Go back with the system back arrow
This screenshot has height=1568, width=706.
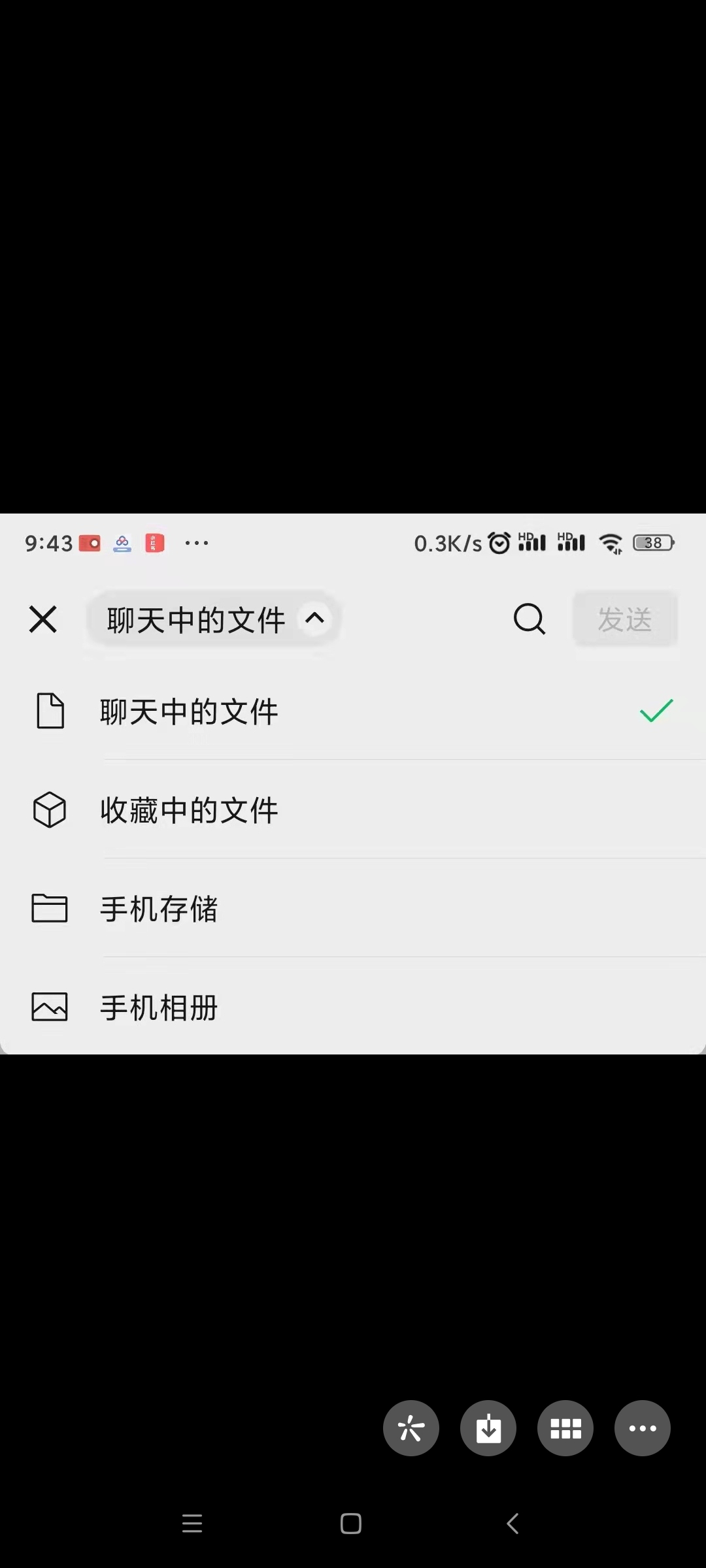click(513, 1524)
